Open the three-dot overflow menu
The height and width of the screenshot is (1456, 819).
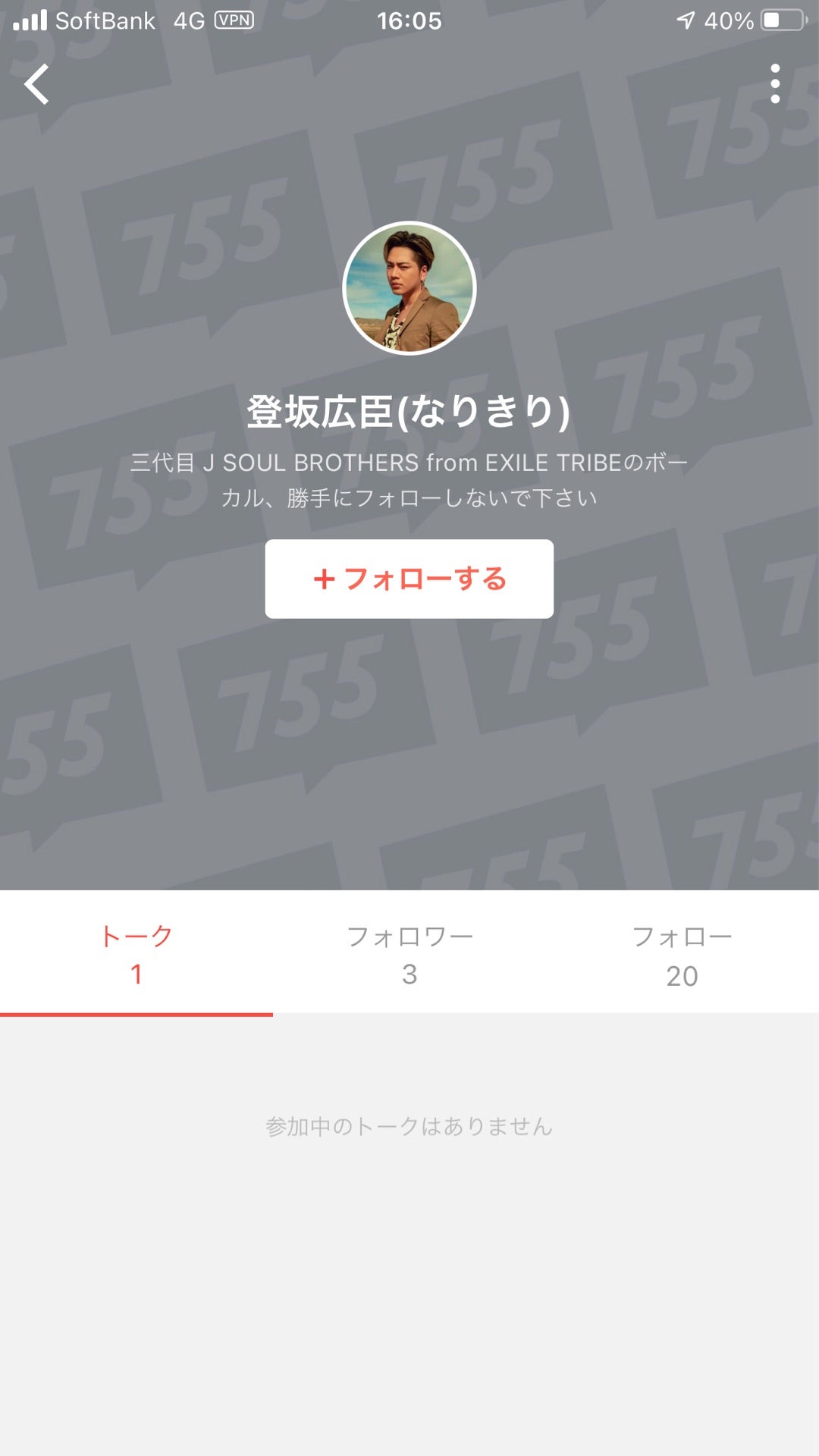pyautogui.click(x=774, y=83)
